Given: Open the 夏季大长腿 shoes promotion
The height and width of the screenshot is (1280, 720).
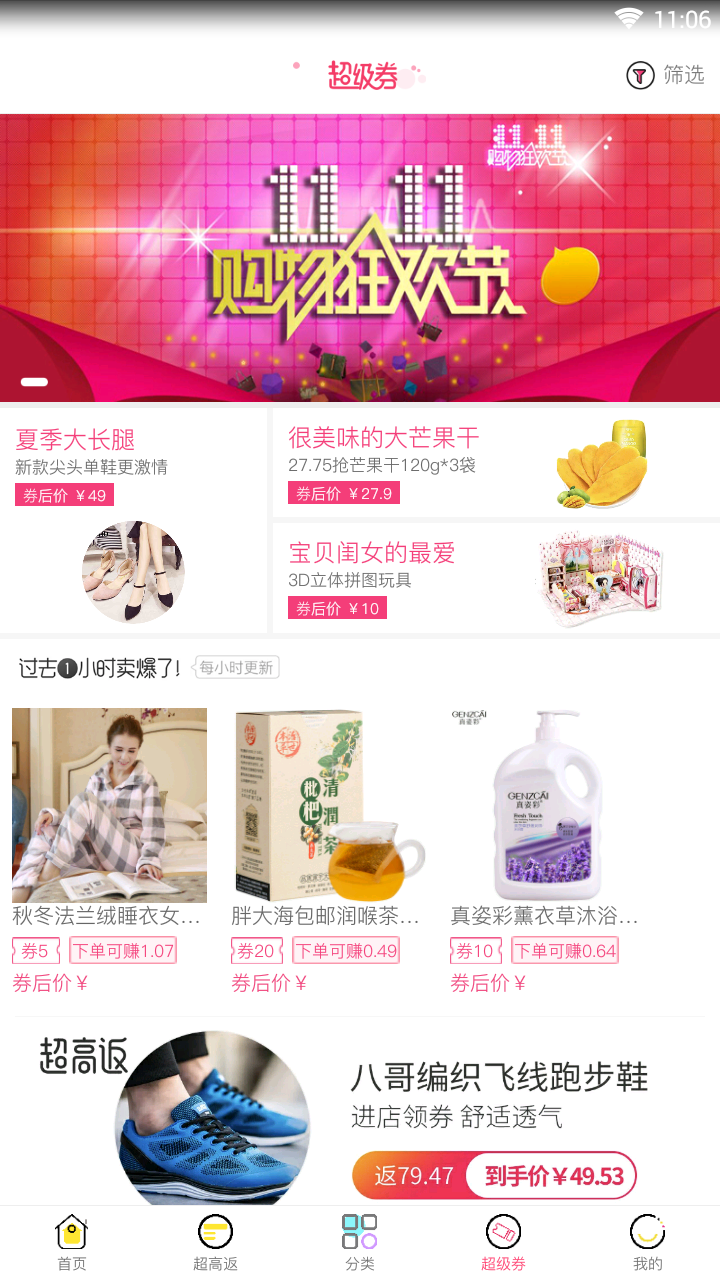Looking at the screenshot, I should (133, 518).
